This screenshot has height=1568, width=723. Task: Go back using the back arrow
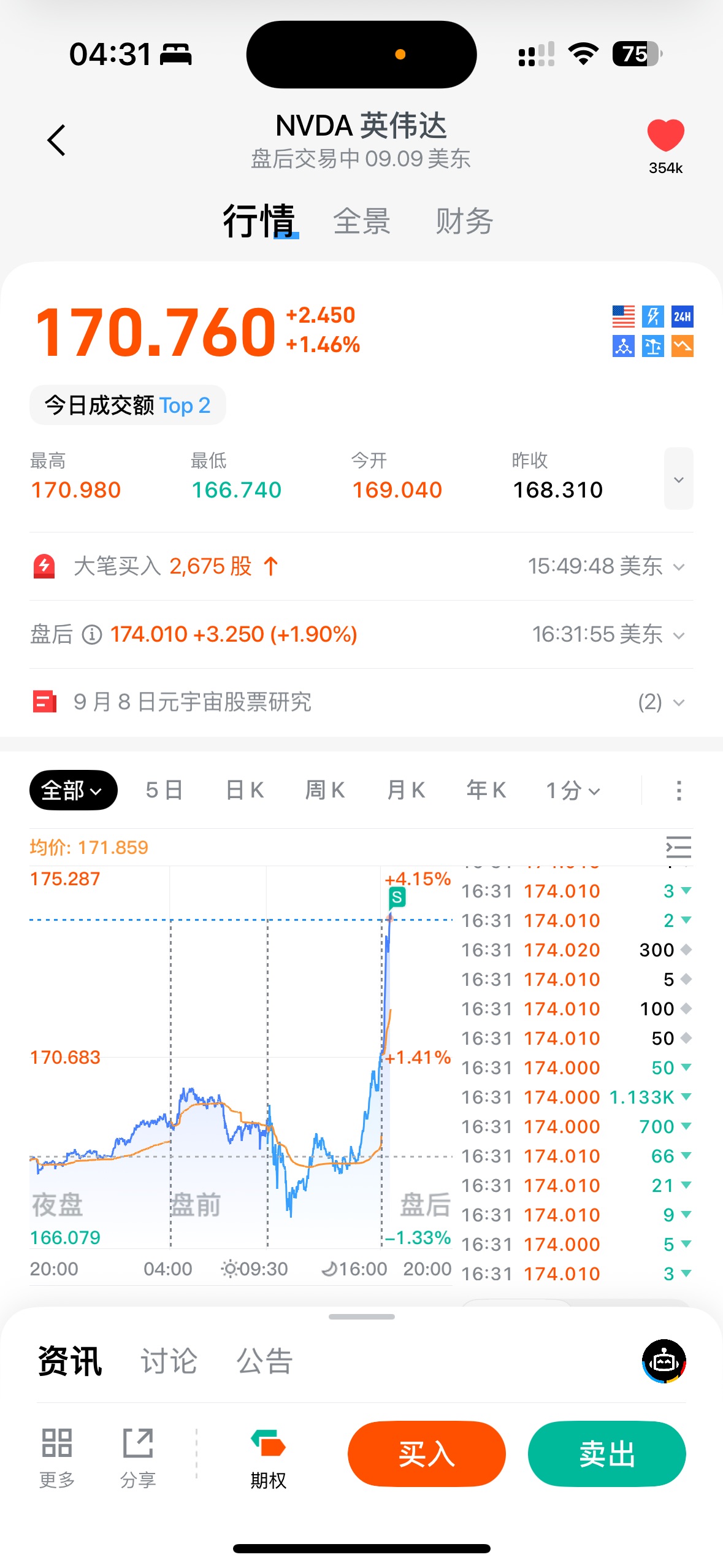(56, 140)
